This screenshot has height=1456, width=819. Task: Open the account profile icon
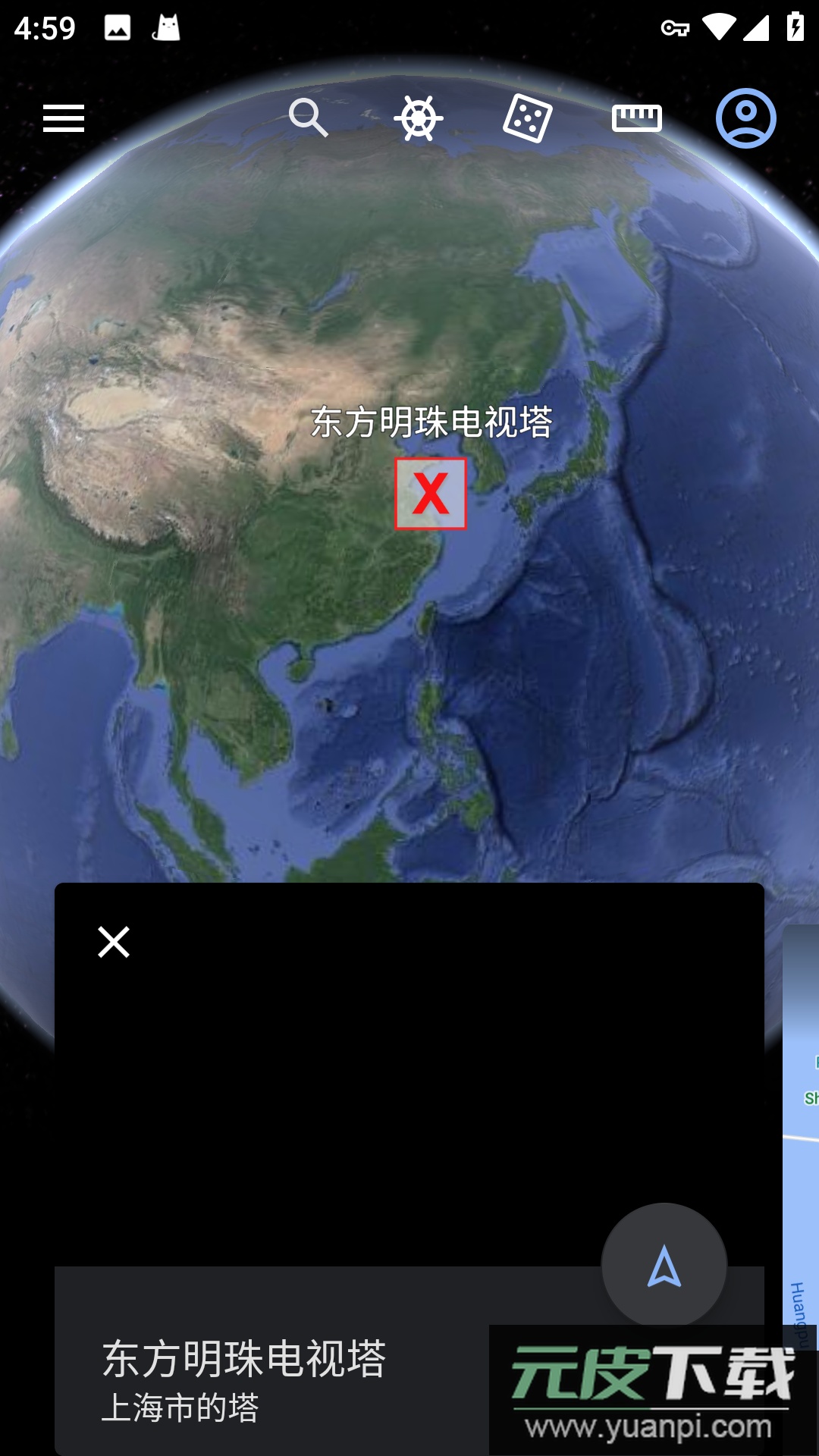[746, 118]
